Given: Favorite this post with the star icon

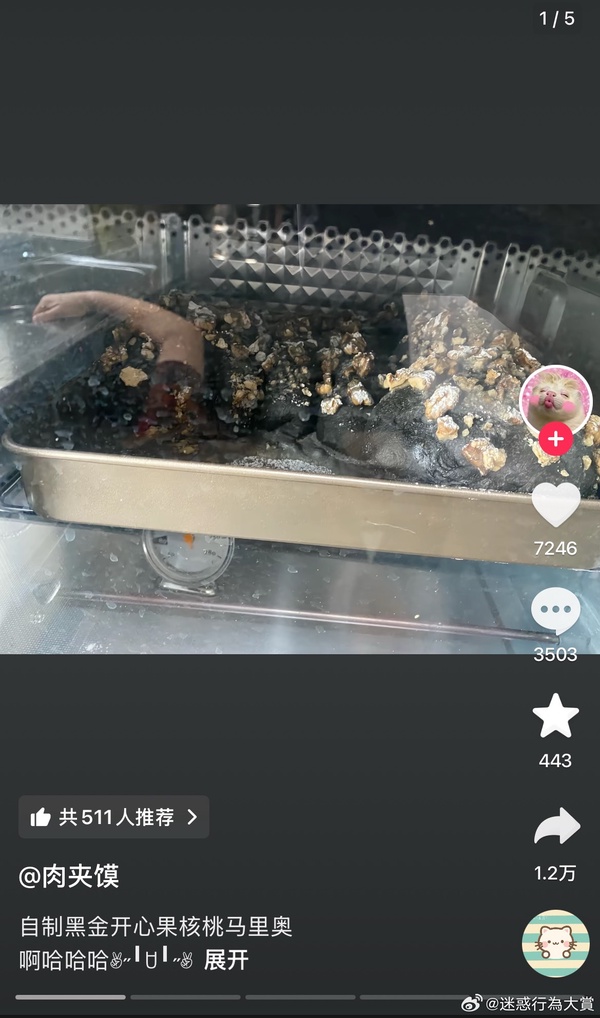Looking at the screenshot, I should (x=556, y=716).
